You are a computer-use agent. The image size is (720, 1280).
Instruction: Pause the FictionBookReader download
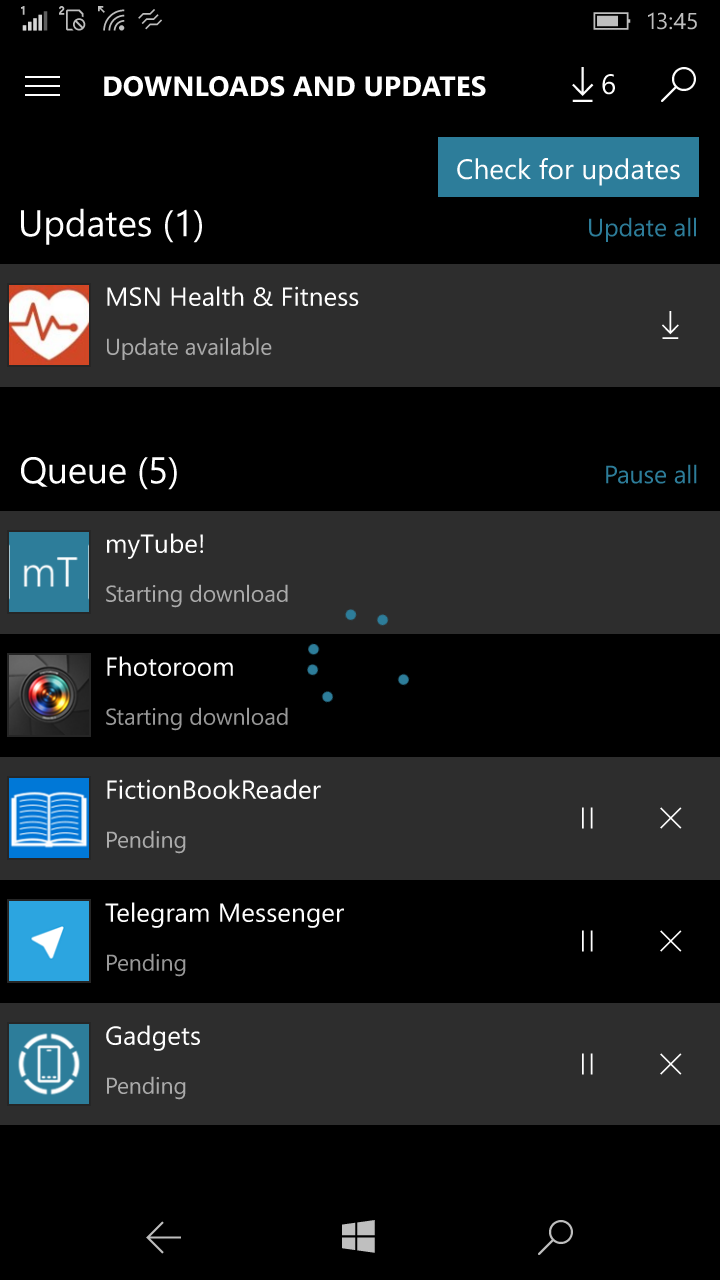point(587,818)
